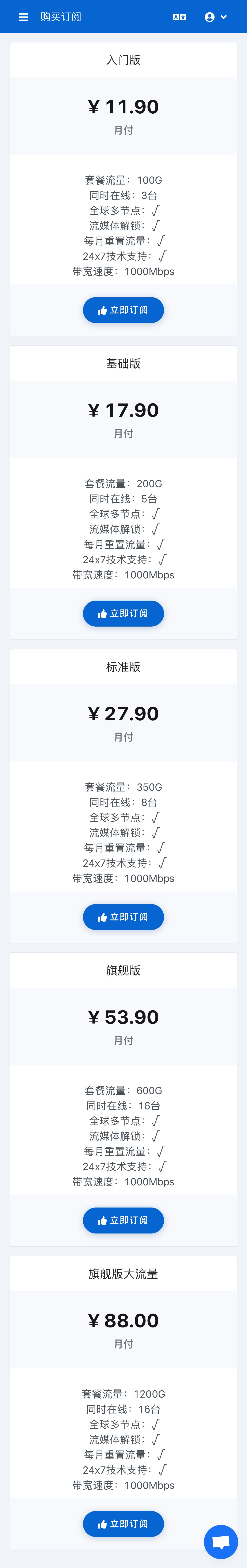
Task: Tap 立即订阅 under the 基础版 plan
Action: (123, 613)
